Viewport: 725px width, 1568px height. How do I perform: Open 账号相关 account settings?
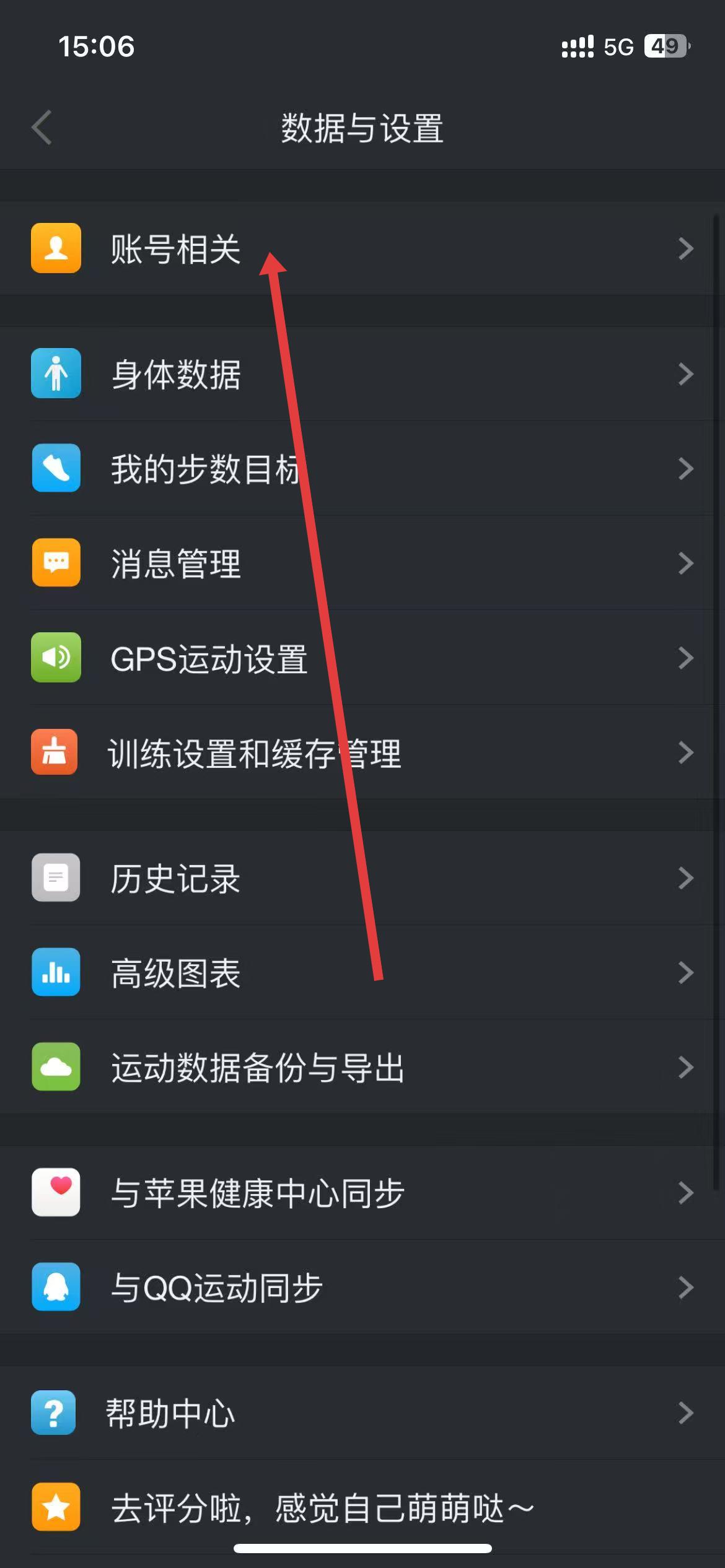click(175, 249)
